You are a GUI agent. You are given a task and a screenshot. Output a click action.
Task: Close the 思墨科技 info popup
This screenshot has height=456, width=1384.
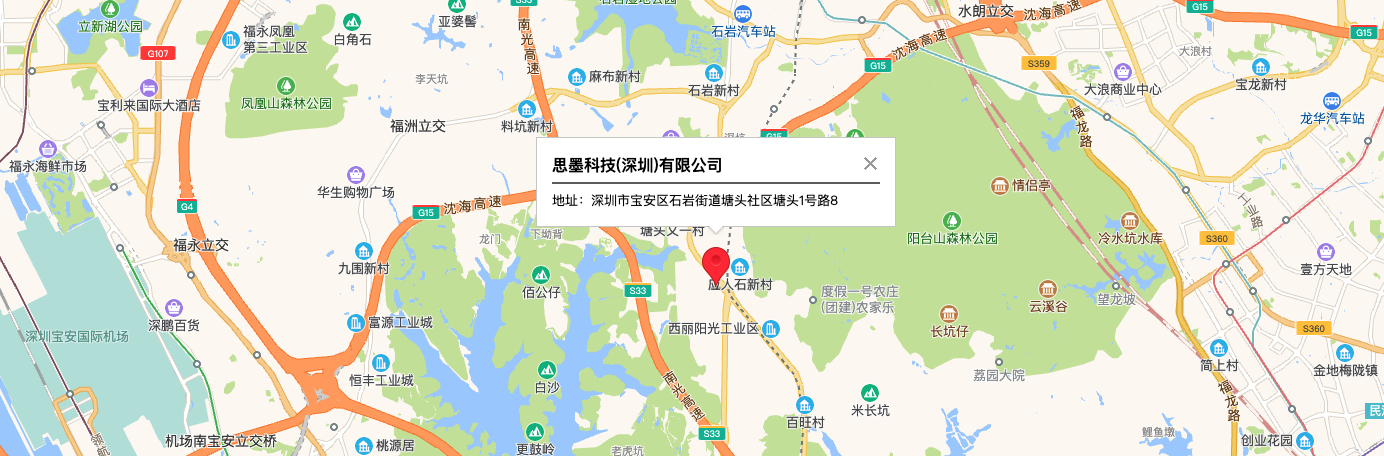tap(870, 164)
